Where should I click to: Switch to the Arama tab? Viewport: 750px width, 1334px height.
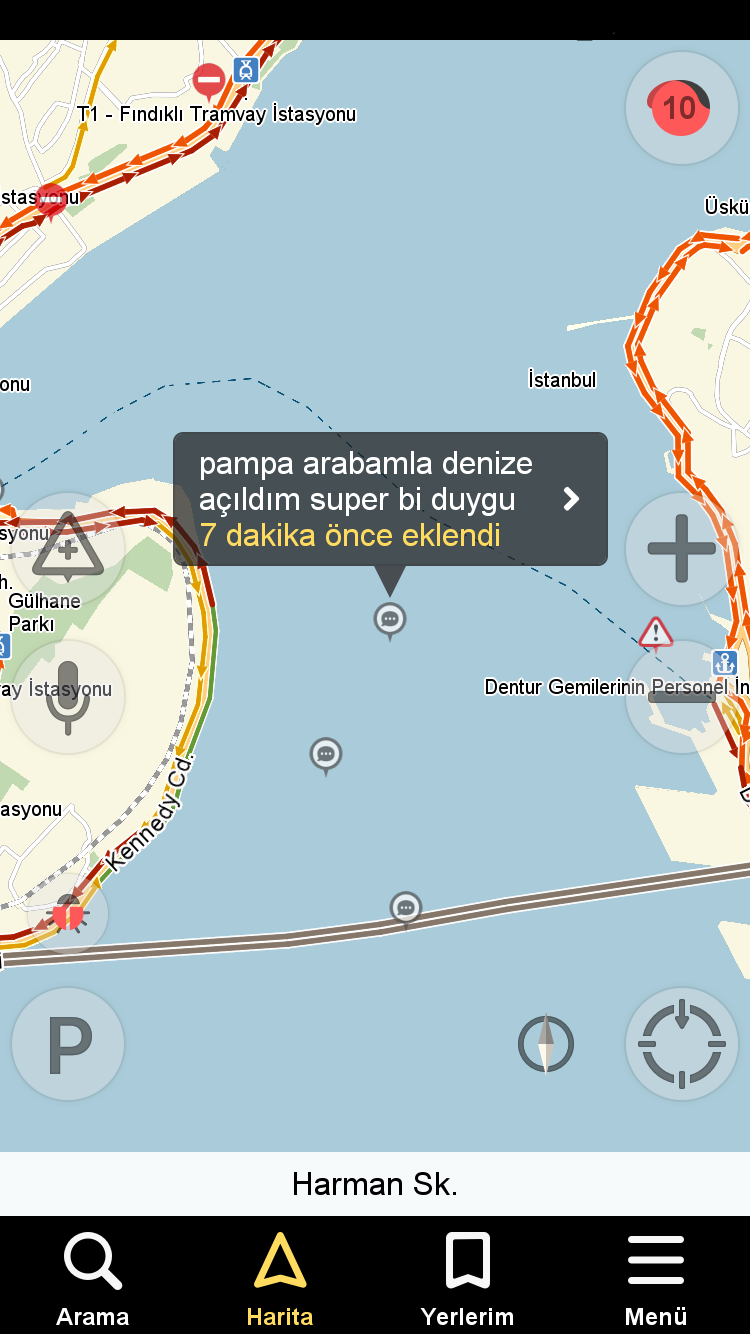(x=93, y=1277)
